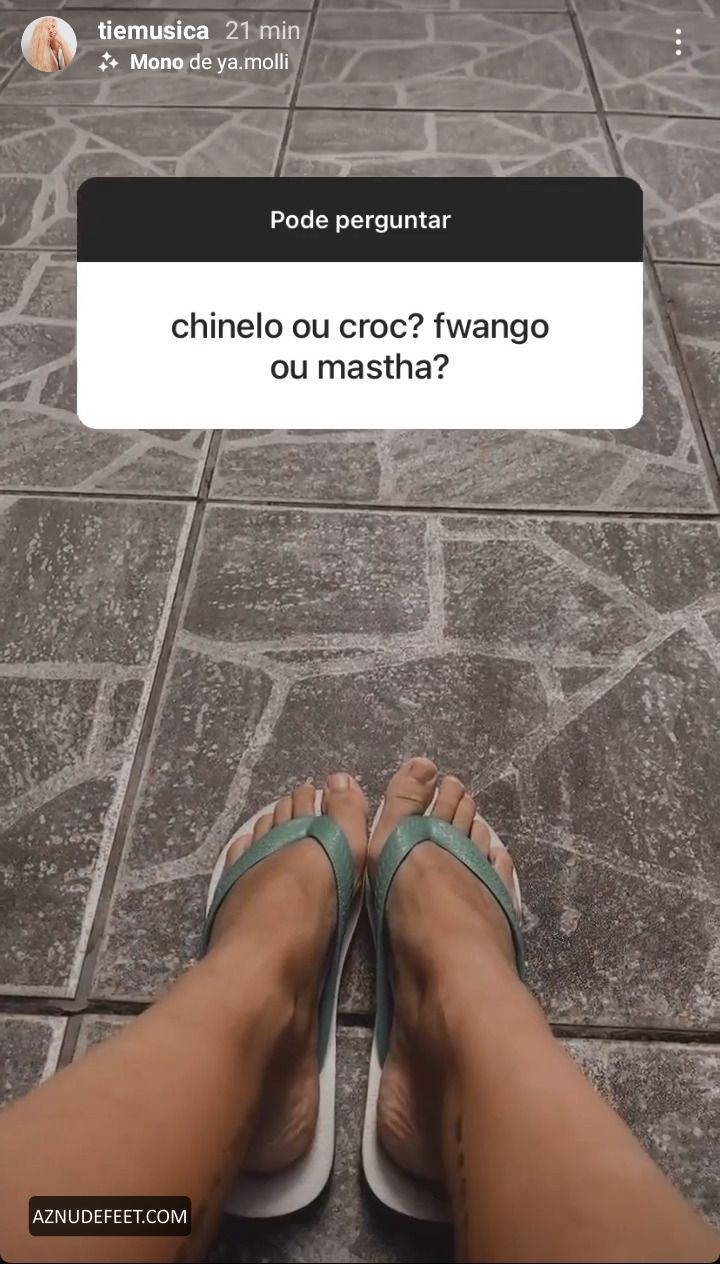Viewport: 720px width, 1264px height.
Task: Open tiemusica's profile picture
Action: point(49,44)
